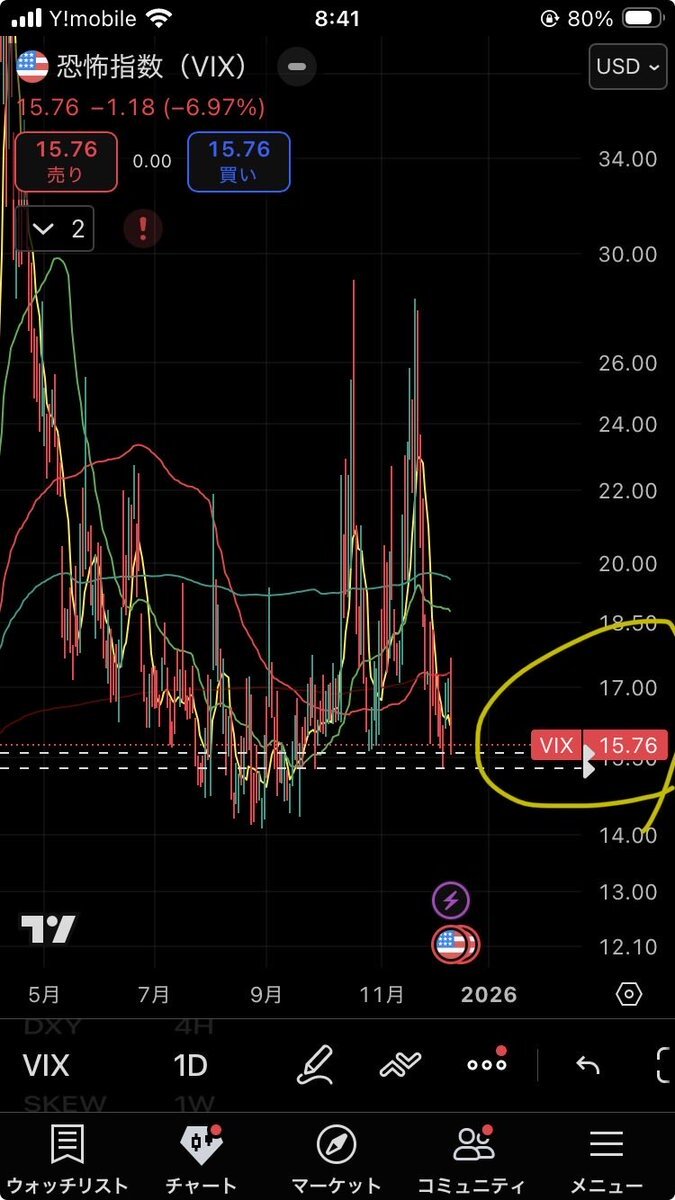
Task: Tap the purple lightning event marker
Action: pyautogui.click(x=451, y=900)
